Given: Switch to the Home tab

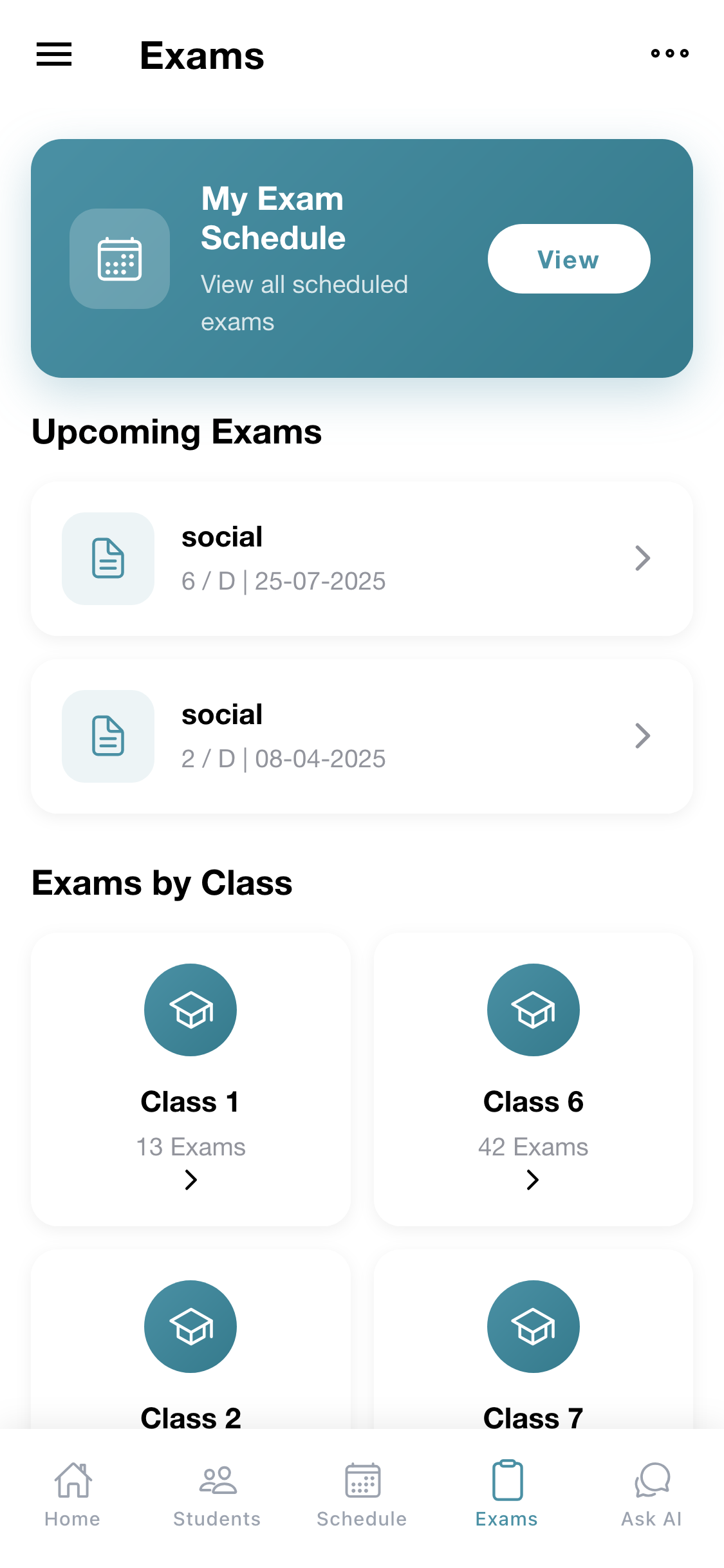Looking at the screenshot, I should [x=72, y=1492].
